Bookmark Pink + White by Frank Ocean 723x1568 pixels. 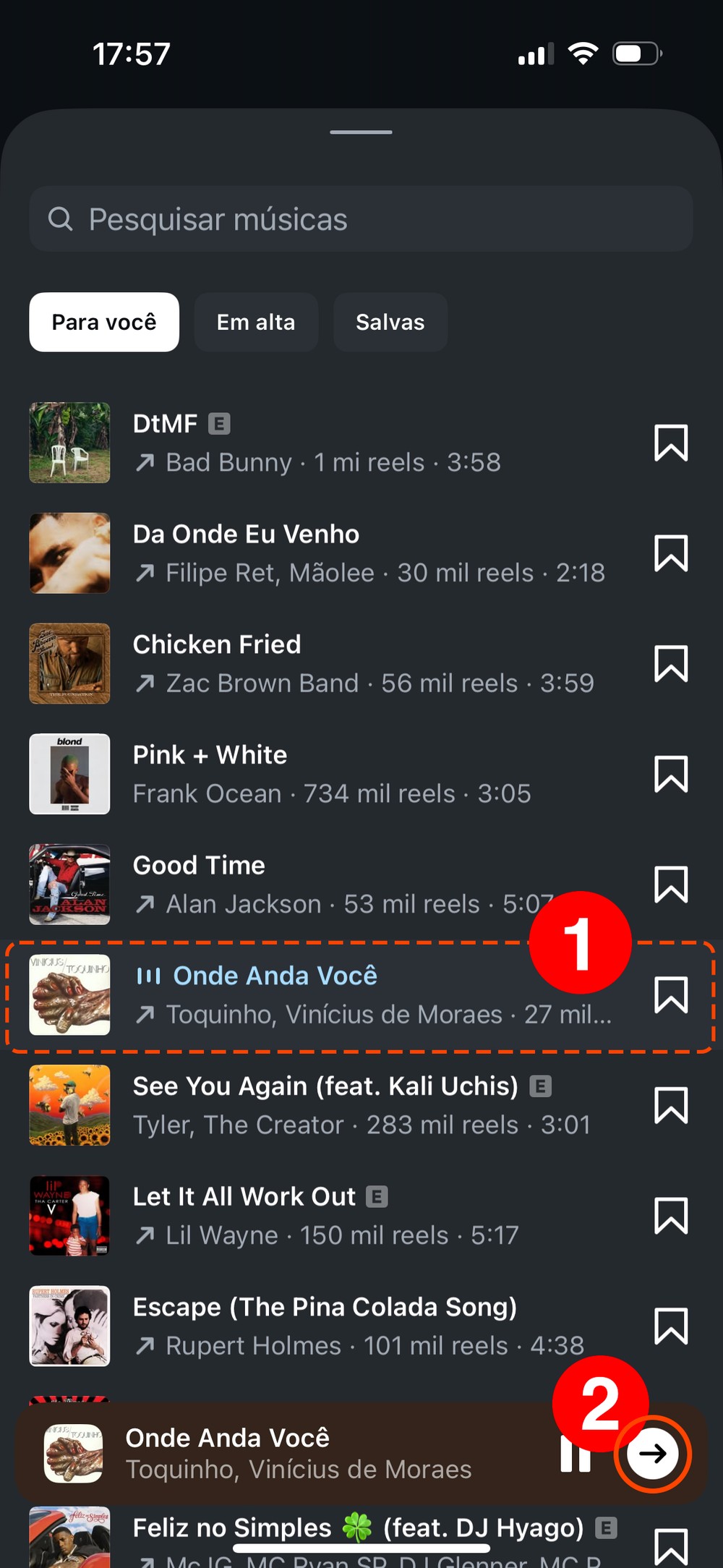click(670, 774)
